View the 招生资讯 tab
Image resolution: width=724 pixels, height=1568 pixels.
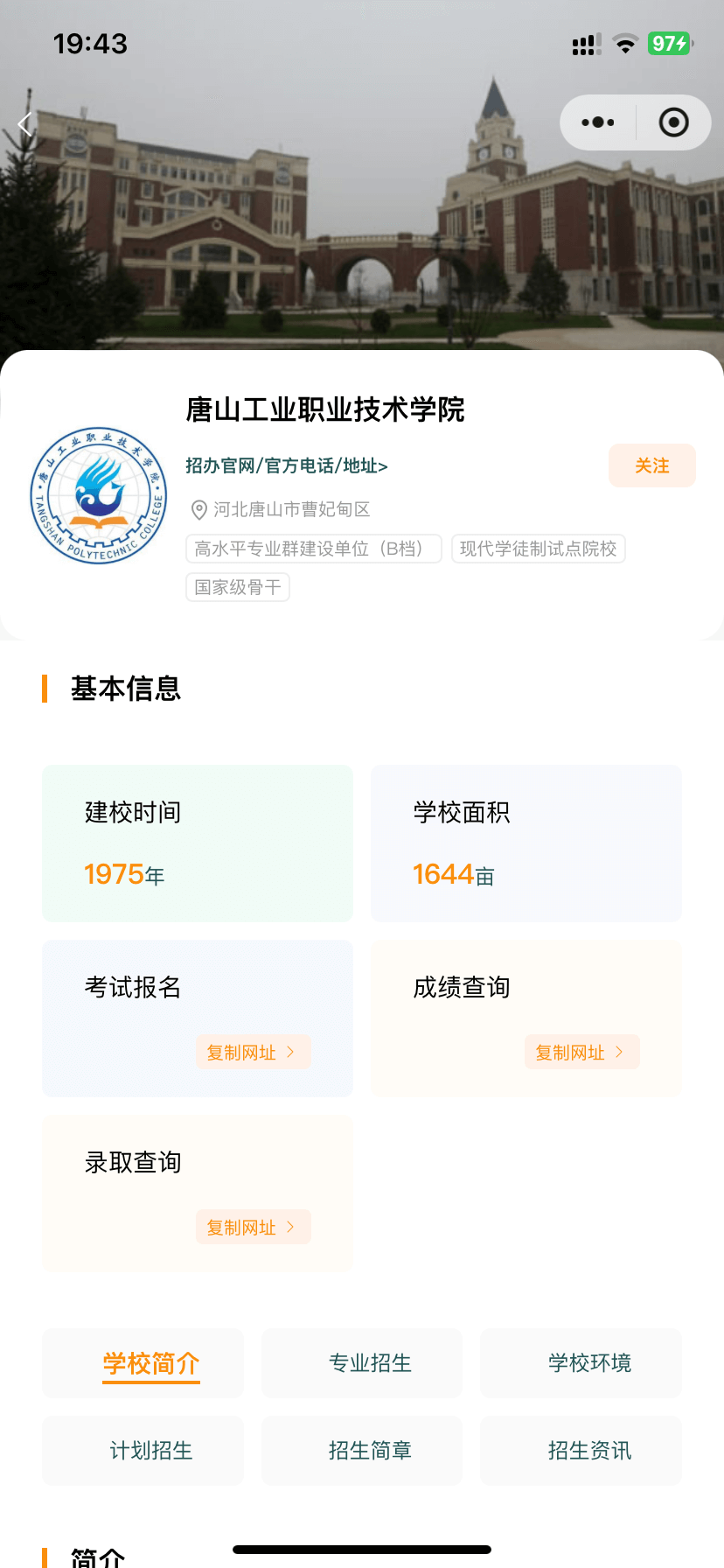pyautogui.click(x=589, y=1451)
